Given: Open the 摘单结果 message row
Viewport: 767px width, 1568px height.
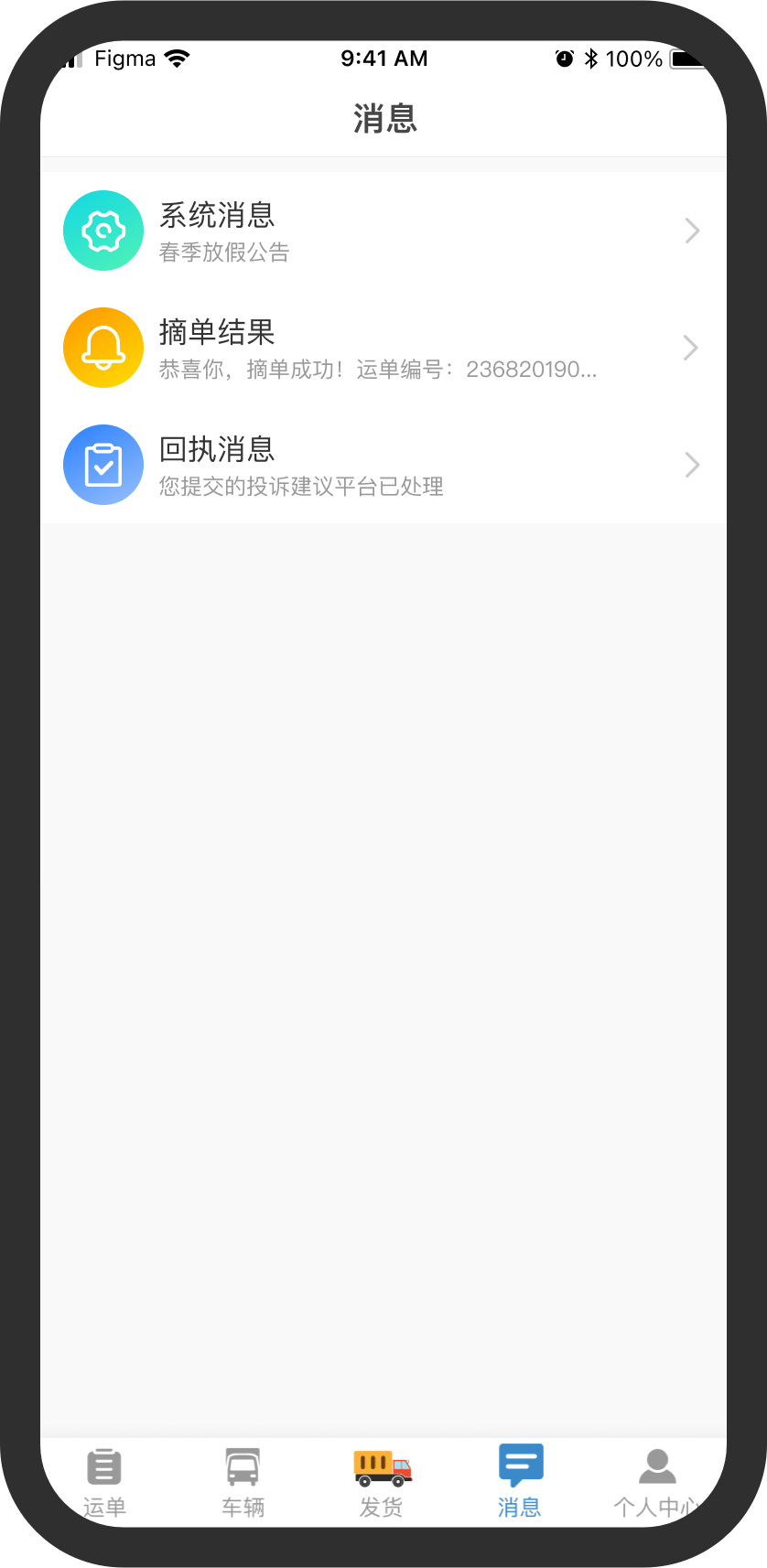Looking at the screenshot, I should [383, 348].
